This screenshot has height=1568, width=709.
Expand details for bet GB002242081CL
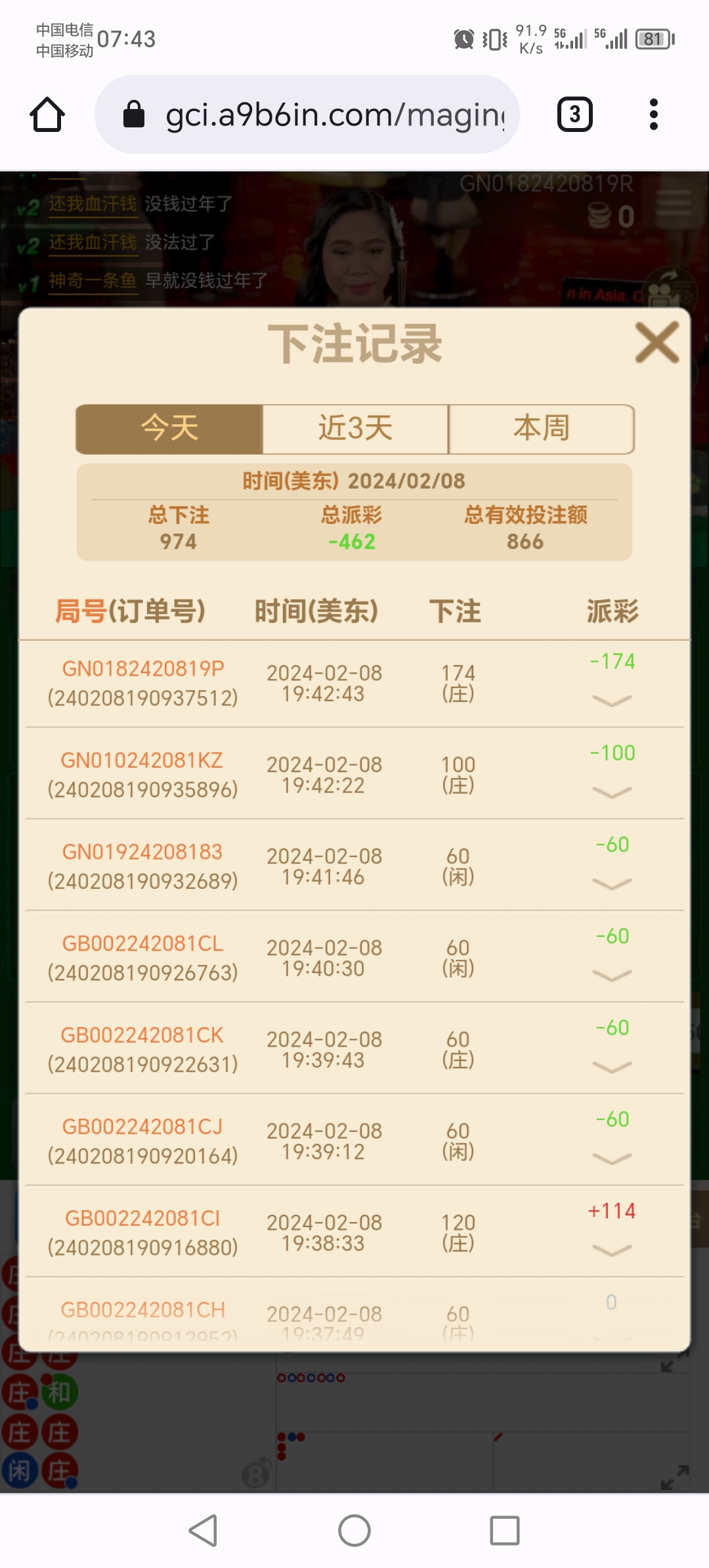click(x=611, y=976)
